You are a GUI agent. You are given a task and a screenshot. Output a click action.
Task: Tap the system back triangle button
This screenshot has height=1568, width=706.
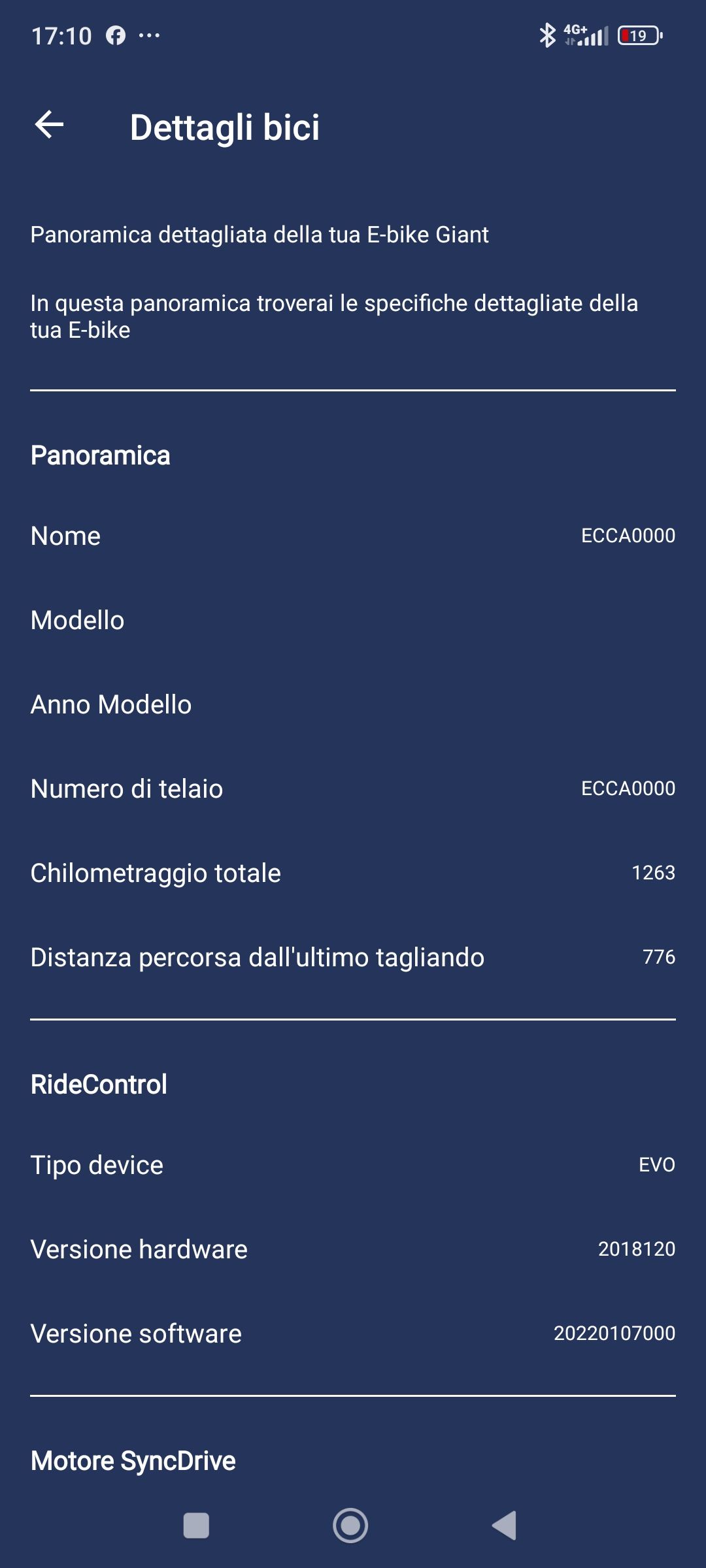(x=505, y=1526)
